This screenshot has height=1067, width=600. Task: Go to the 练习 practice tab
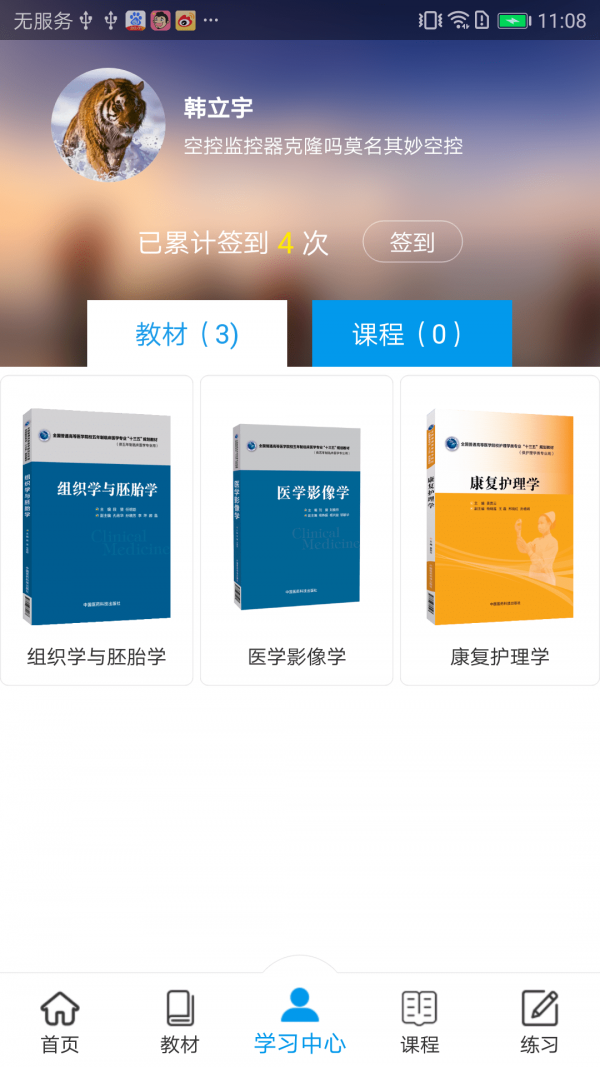pyautogui.click(x=540, y=1022)
